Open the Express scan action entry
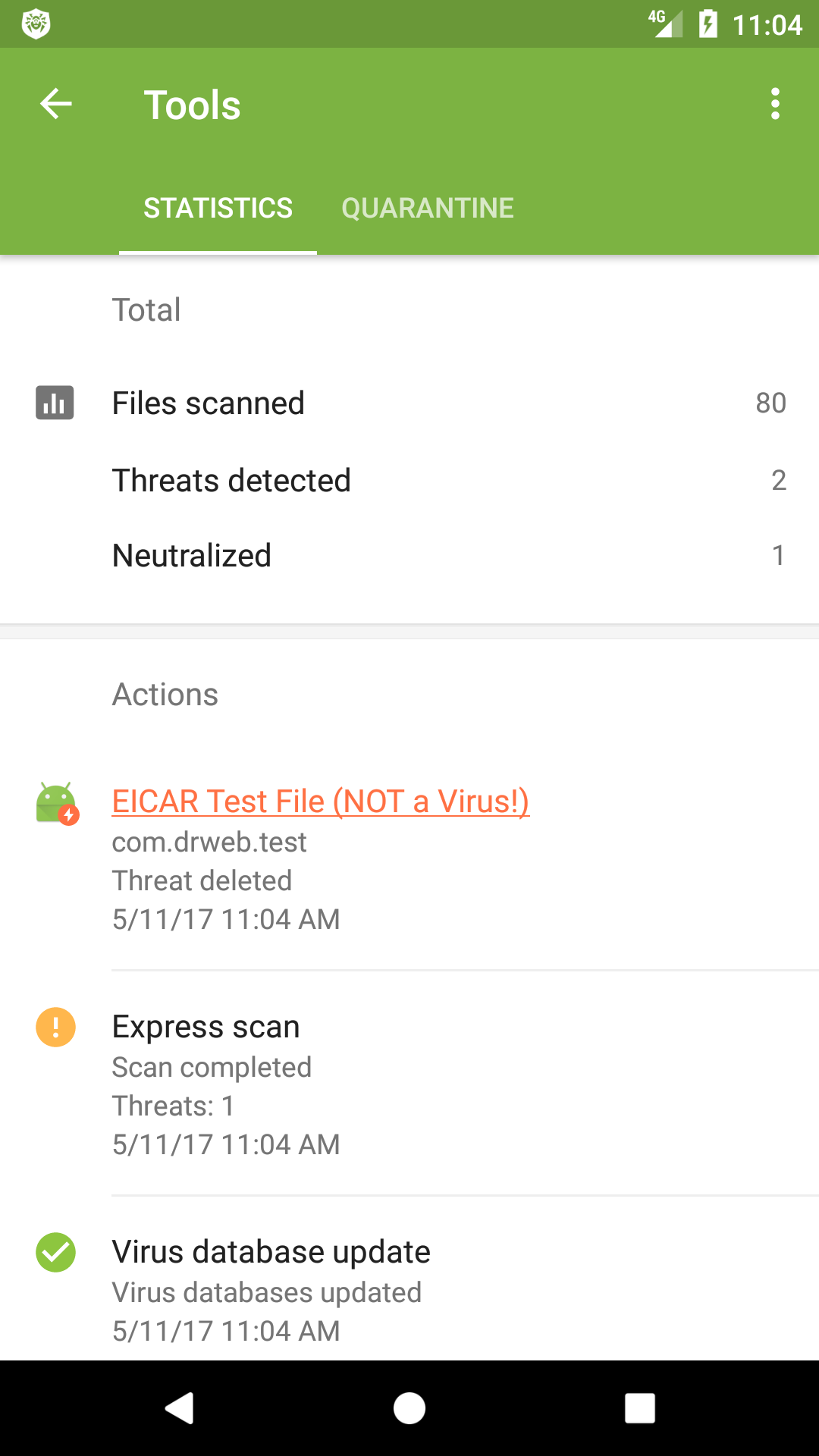This screenshot has height=1456, width=819. pyautogui.click(x=409, y=1084)
